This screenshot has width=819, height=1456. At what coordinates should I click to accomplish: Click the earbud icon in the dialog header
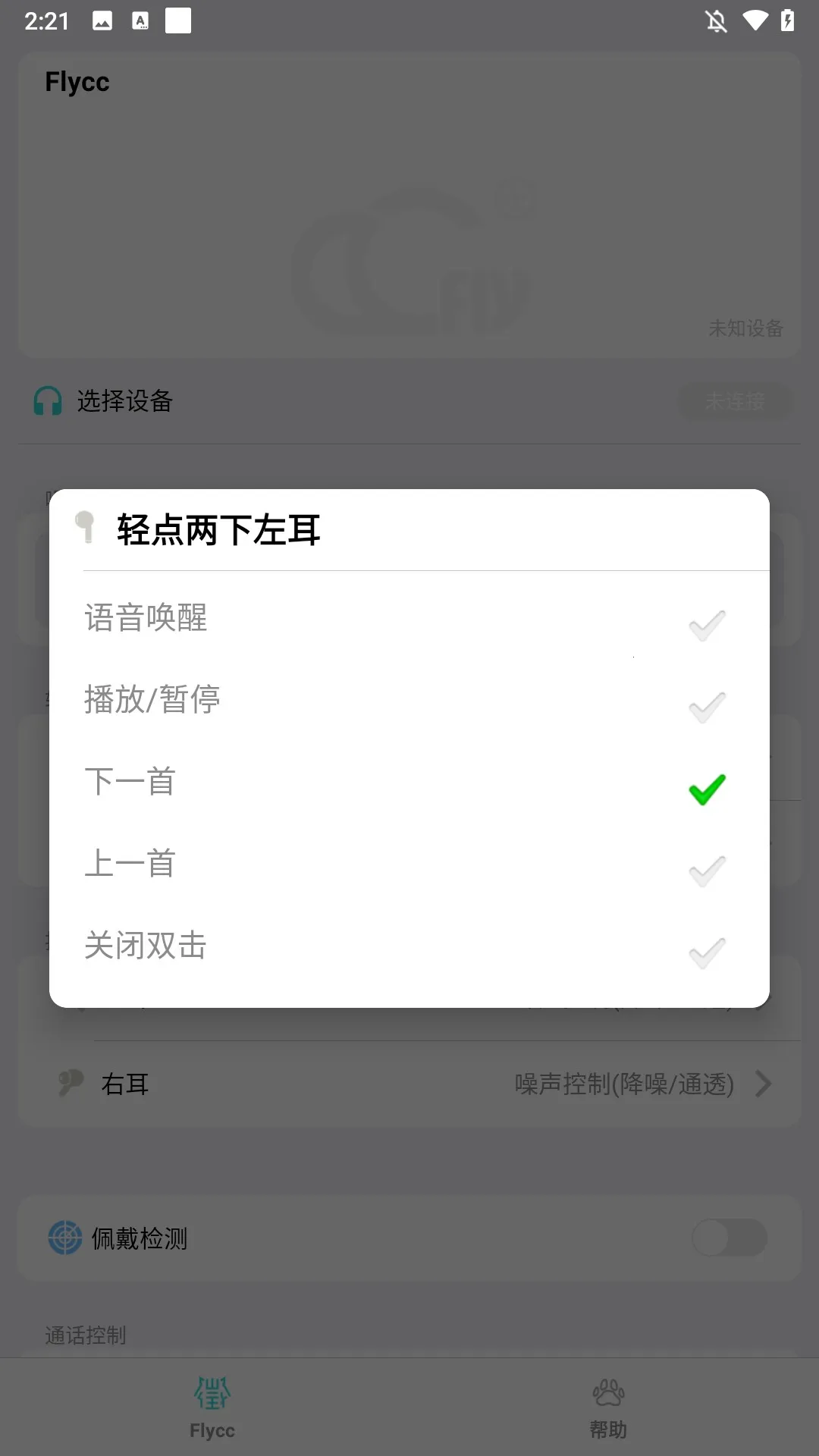[x=86, y=529]
